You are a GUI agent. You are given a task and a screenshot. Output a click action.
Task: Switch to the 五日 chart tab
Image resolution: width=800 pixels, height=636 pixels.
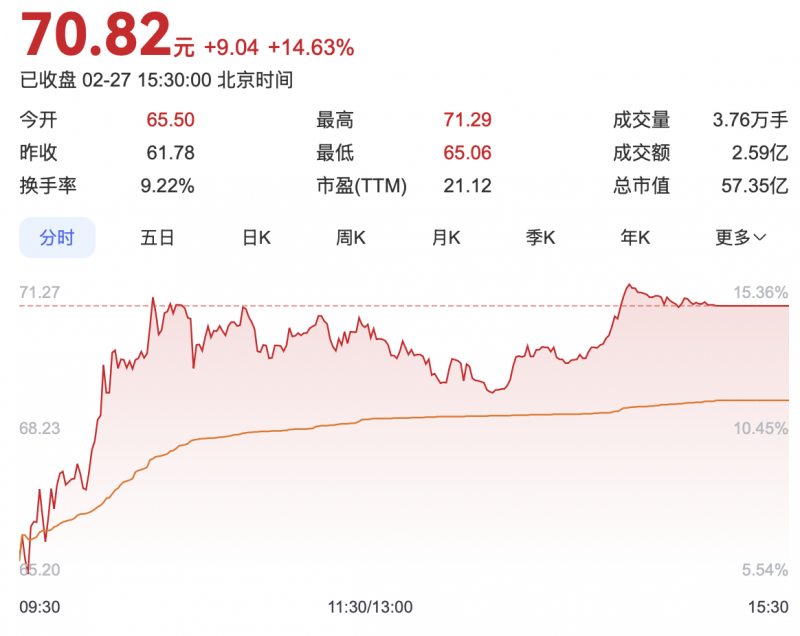pos(157,238)
